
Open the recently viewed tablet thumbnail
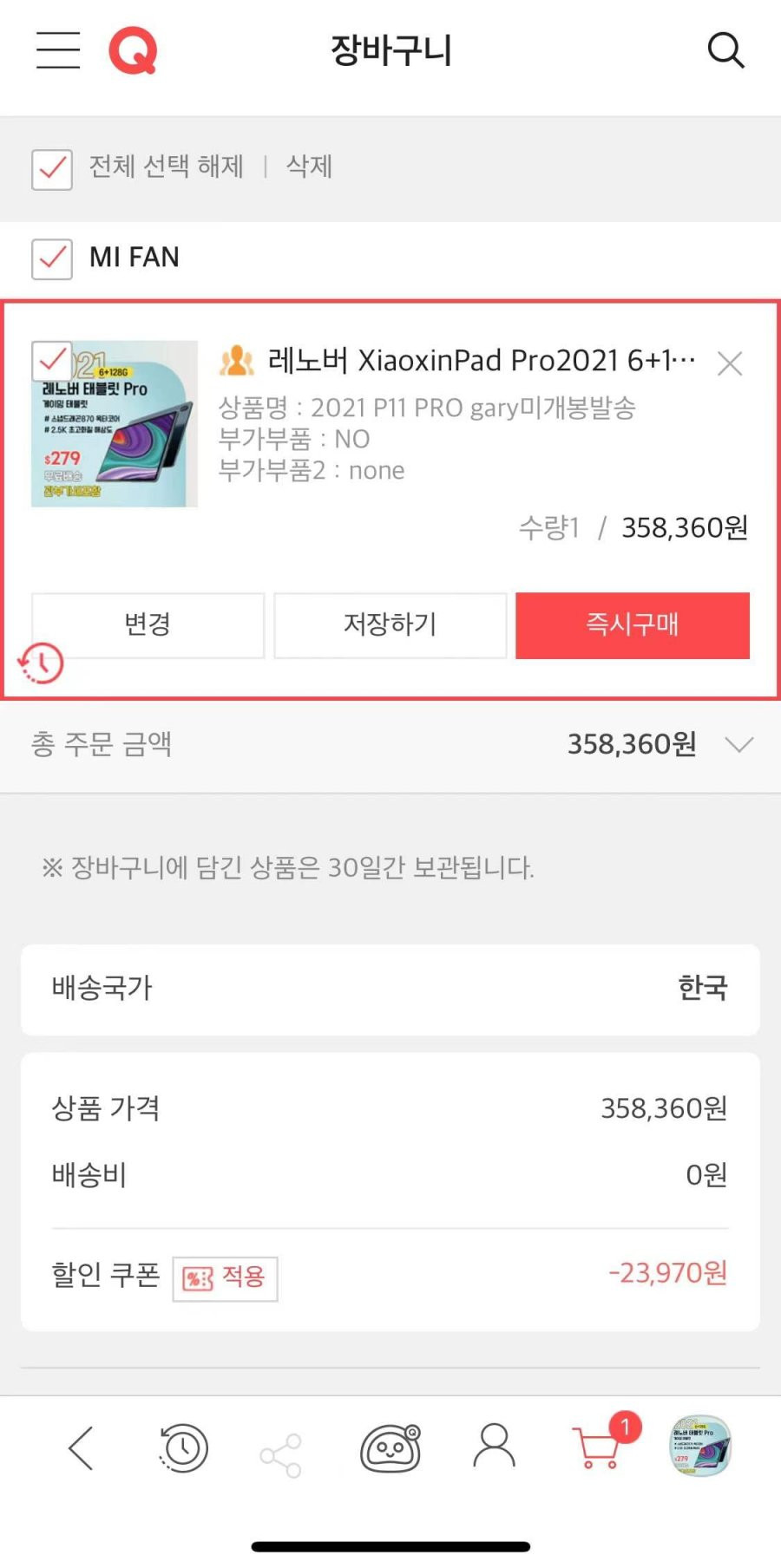700,1447
